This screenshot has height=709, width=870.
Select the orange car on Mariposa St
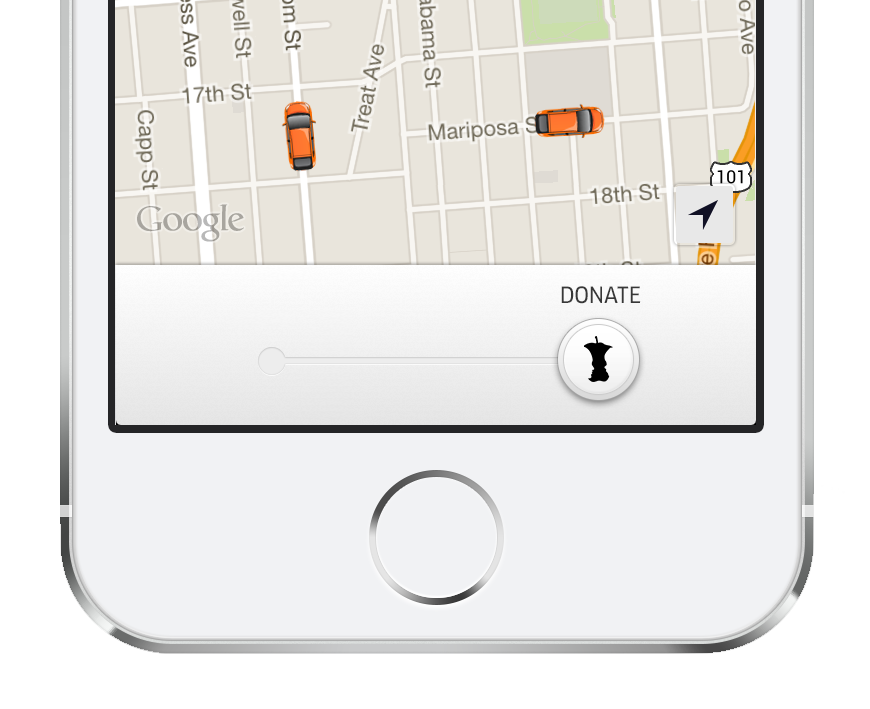(x=569, y=122)
